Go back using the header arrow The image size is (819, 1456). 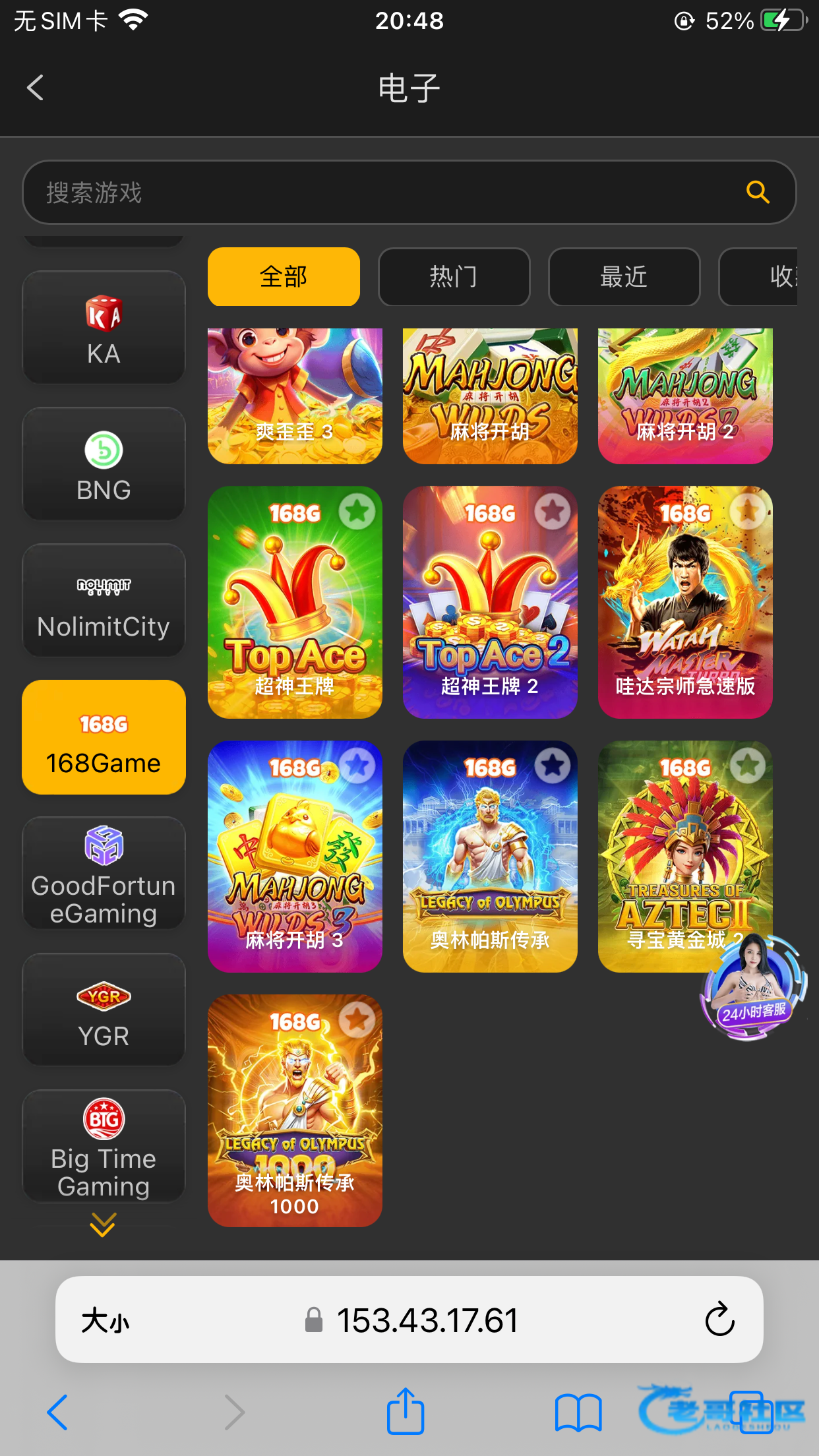(36, 88)
